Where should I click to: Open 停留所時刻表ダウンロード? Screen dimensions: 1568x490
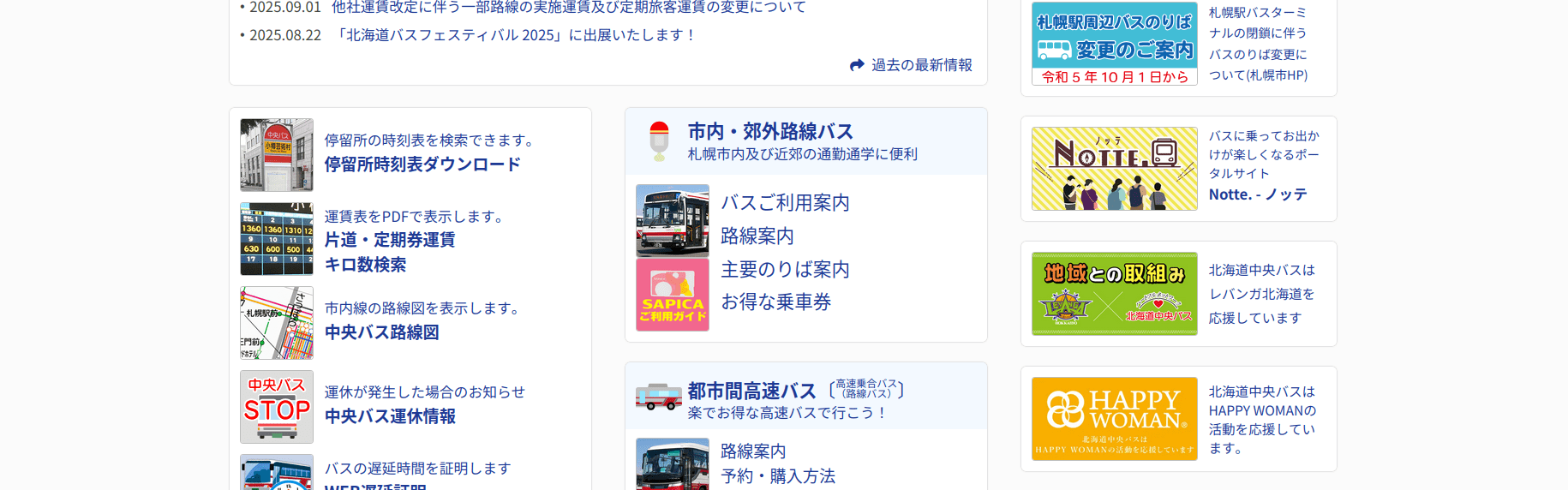[422, 164]
